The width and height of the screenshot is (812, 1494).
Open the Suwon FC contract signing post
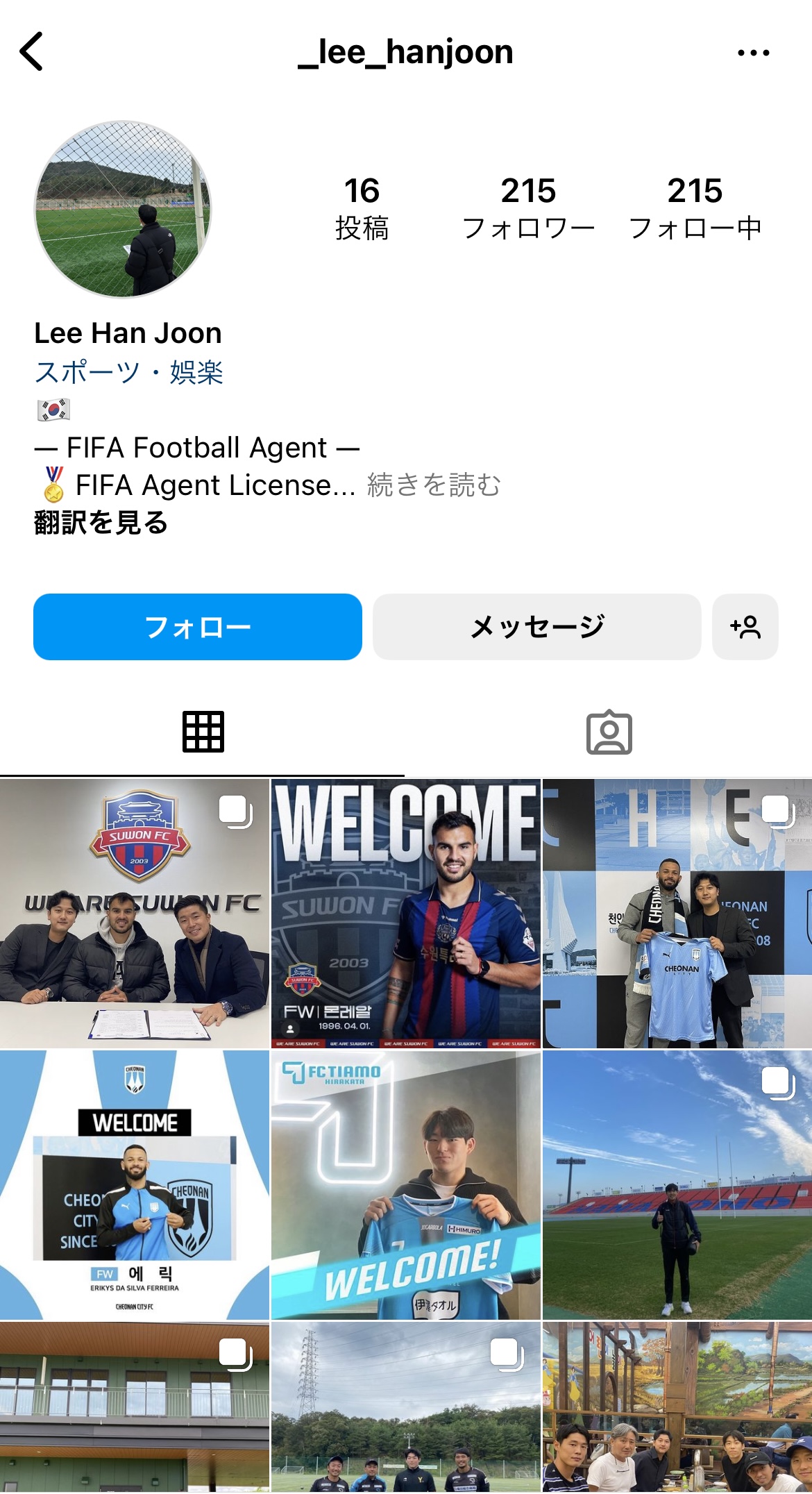click(134, 914)
